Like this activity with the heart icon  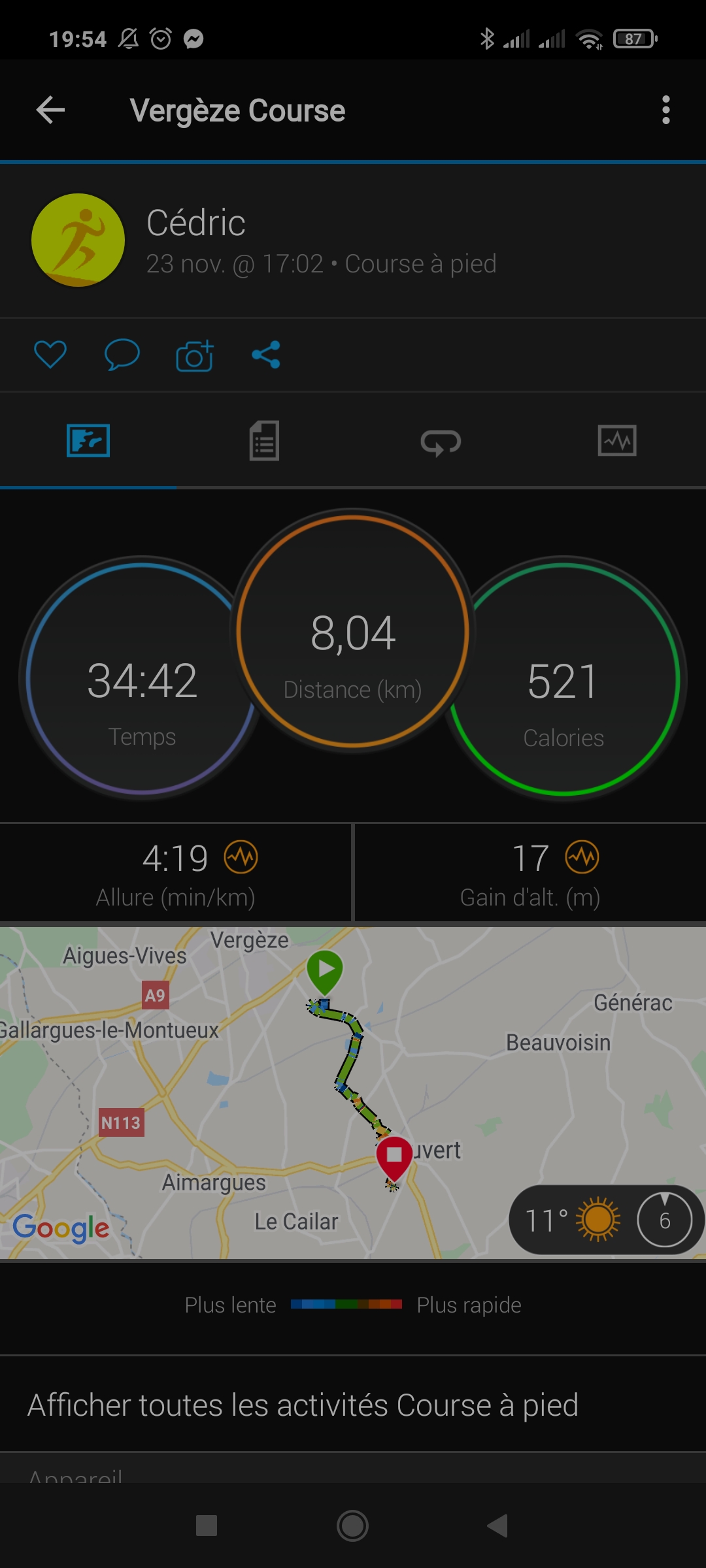[x=50, y=355]
